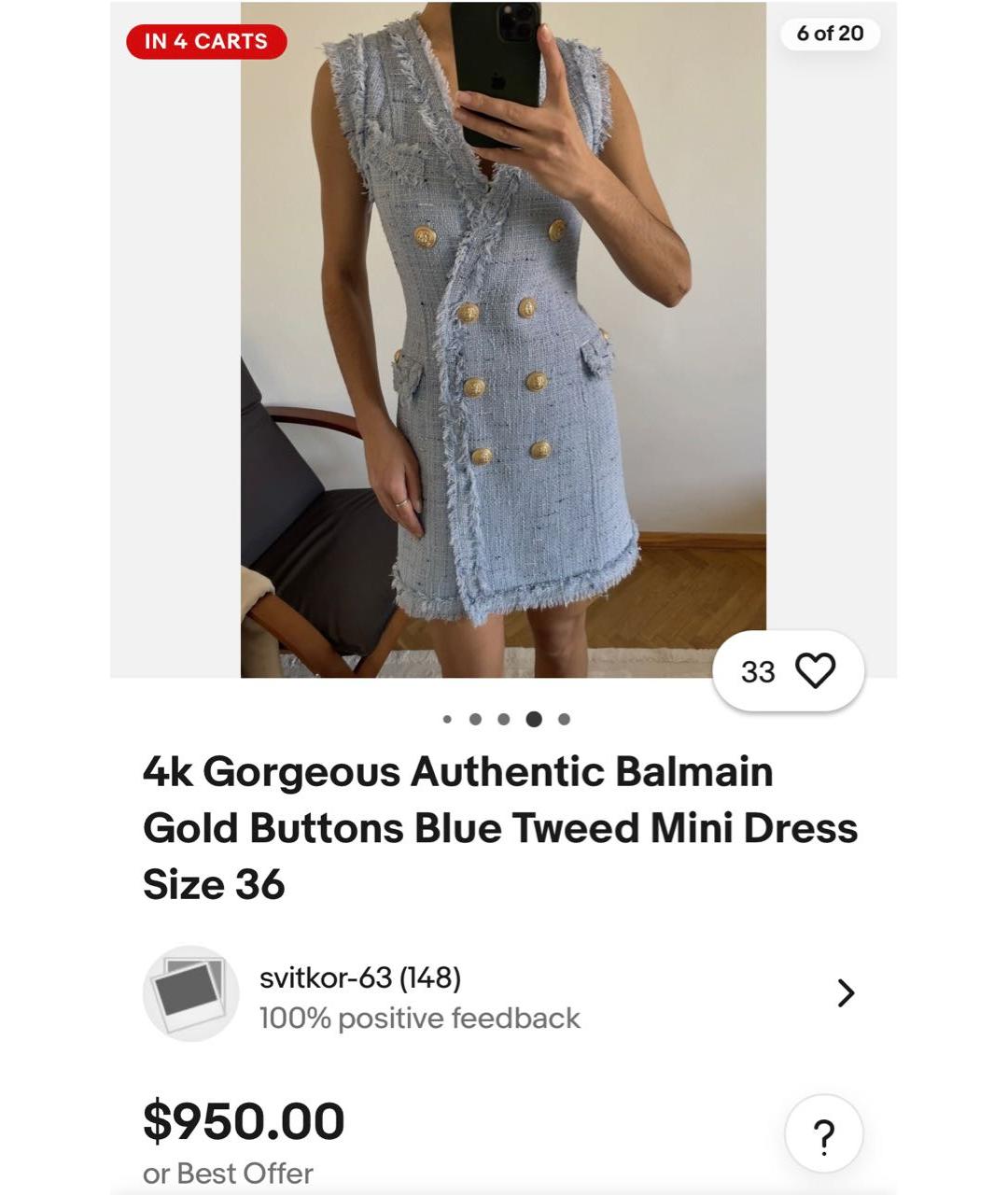1008x1195 pixels.
Task: Select the last pagination dot
Action: point(563,719)
